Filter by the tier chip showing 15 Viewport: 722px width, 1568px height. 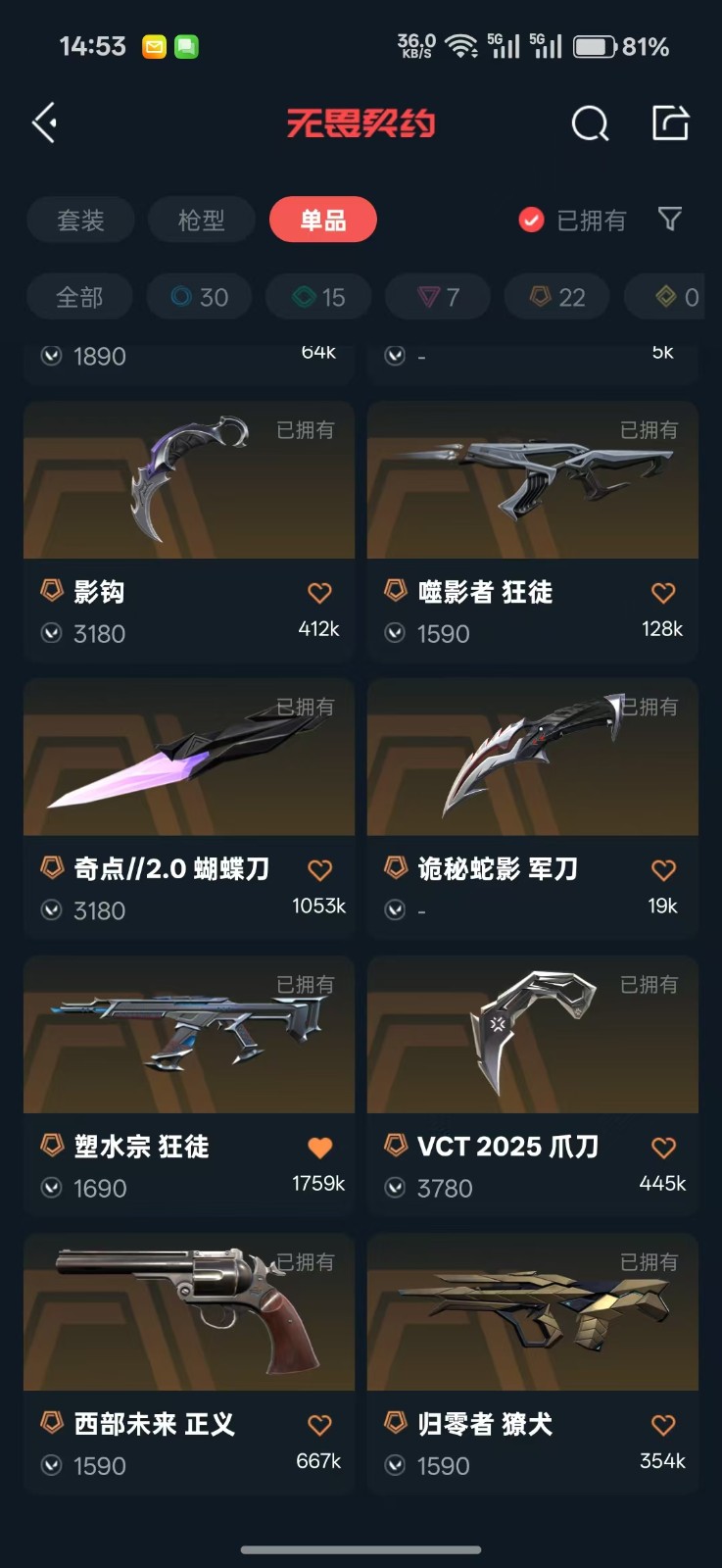coord(319,297)
